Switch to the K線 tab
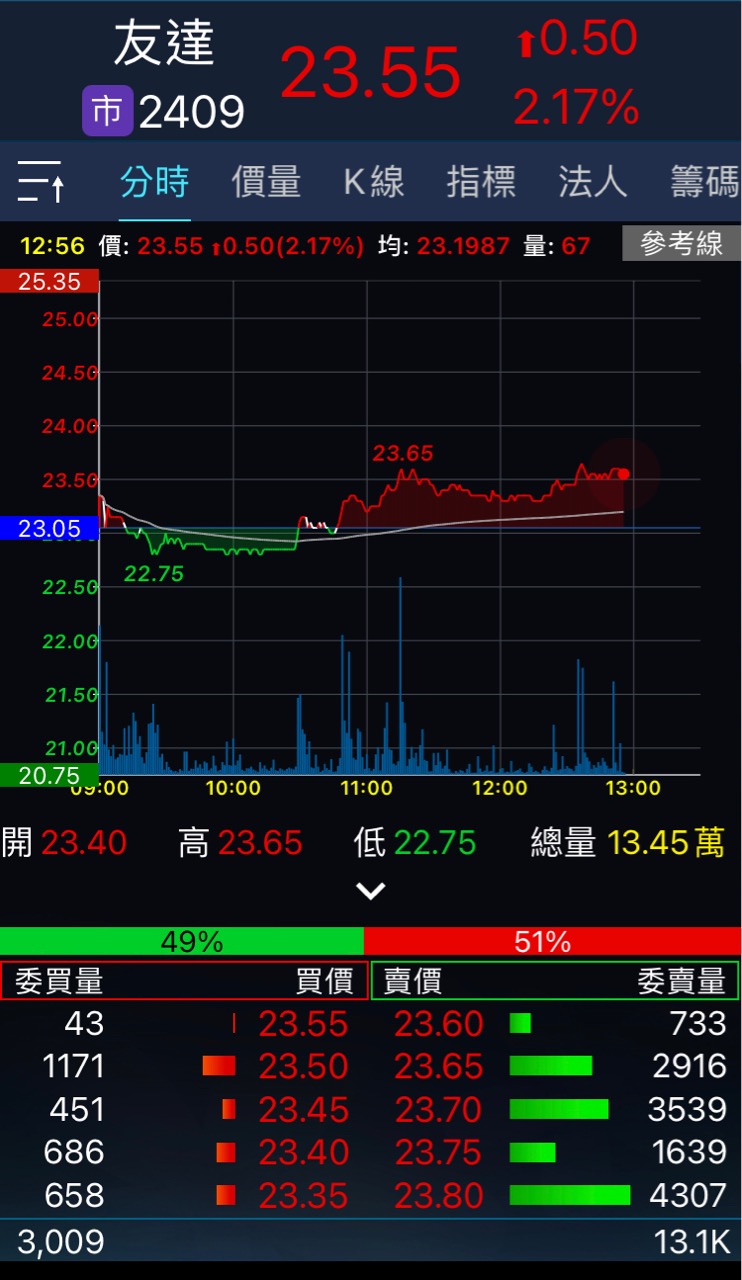Image resolution: width=742 pixels, height=1280 pixels. 374,182
